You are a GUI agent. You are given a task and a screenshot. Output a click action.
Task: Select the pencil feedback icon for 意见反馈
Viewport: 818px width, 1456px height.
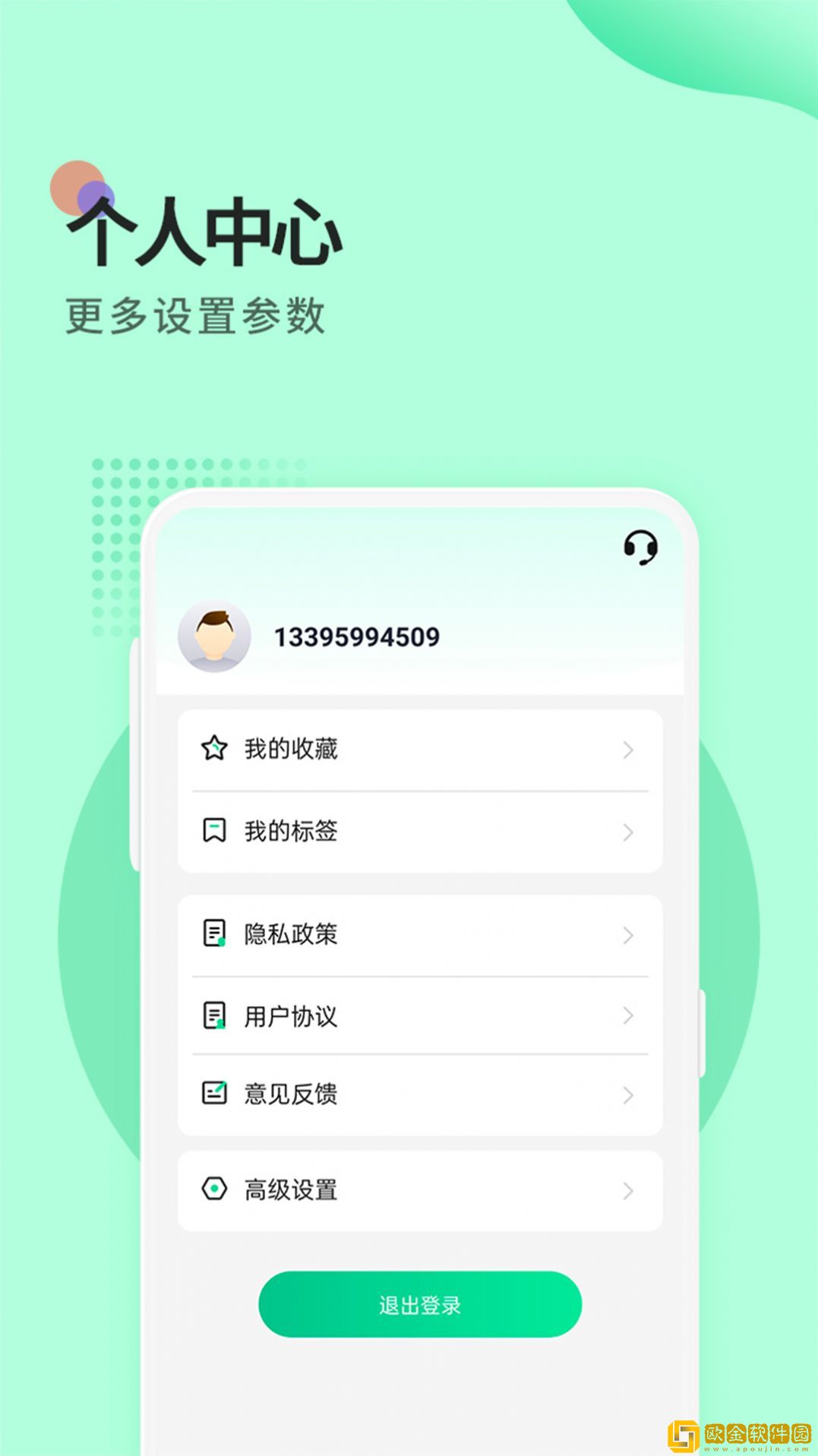(x=215, y=1094)
